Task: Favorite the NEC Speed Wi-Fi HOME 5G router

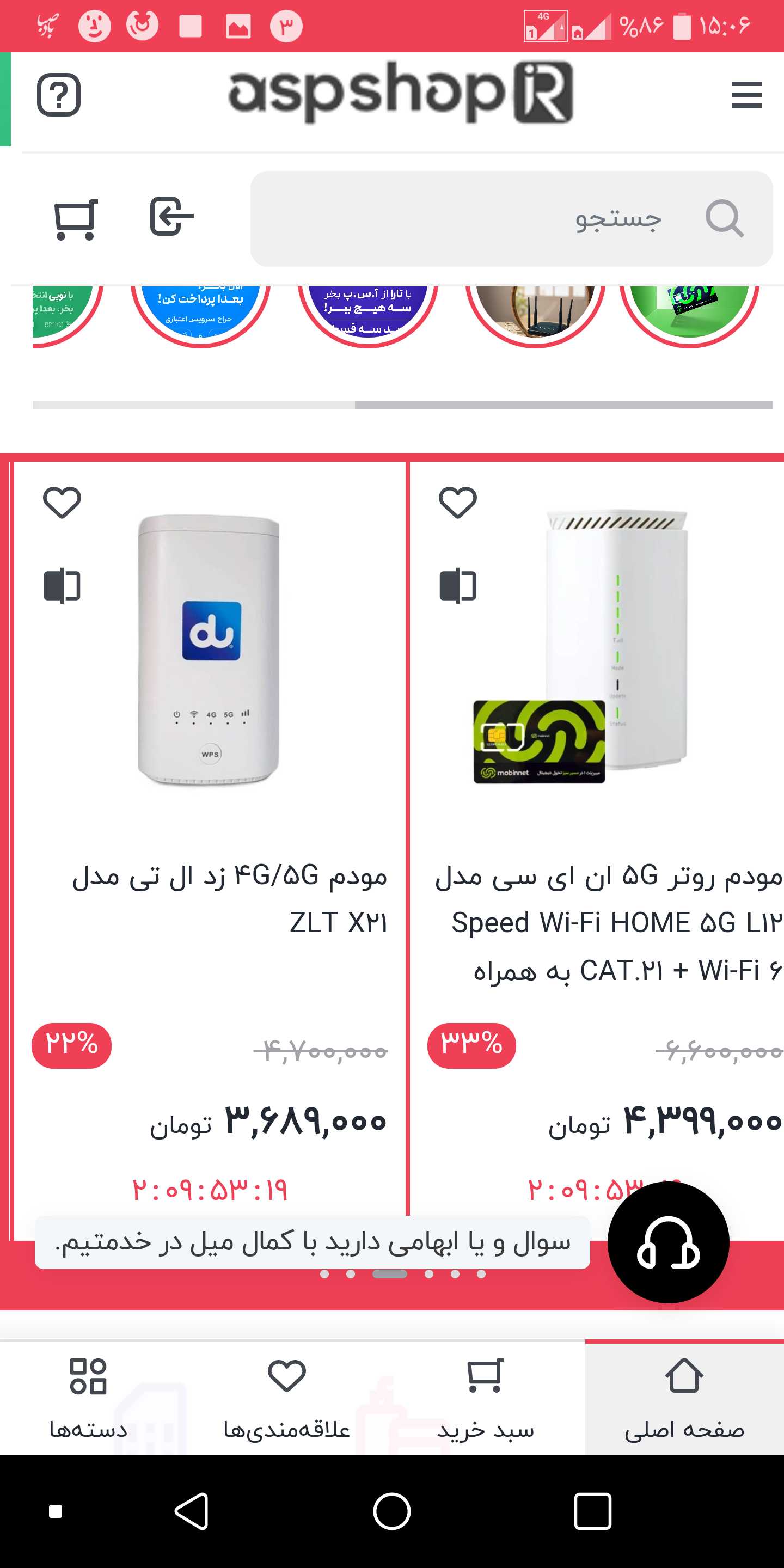Action: click(458, 503)
